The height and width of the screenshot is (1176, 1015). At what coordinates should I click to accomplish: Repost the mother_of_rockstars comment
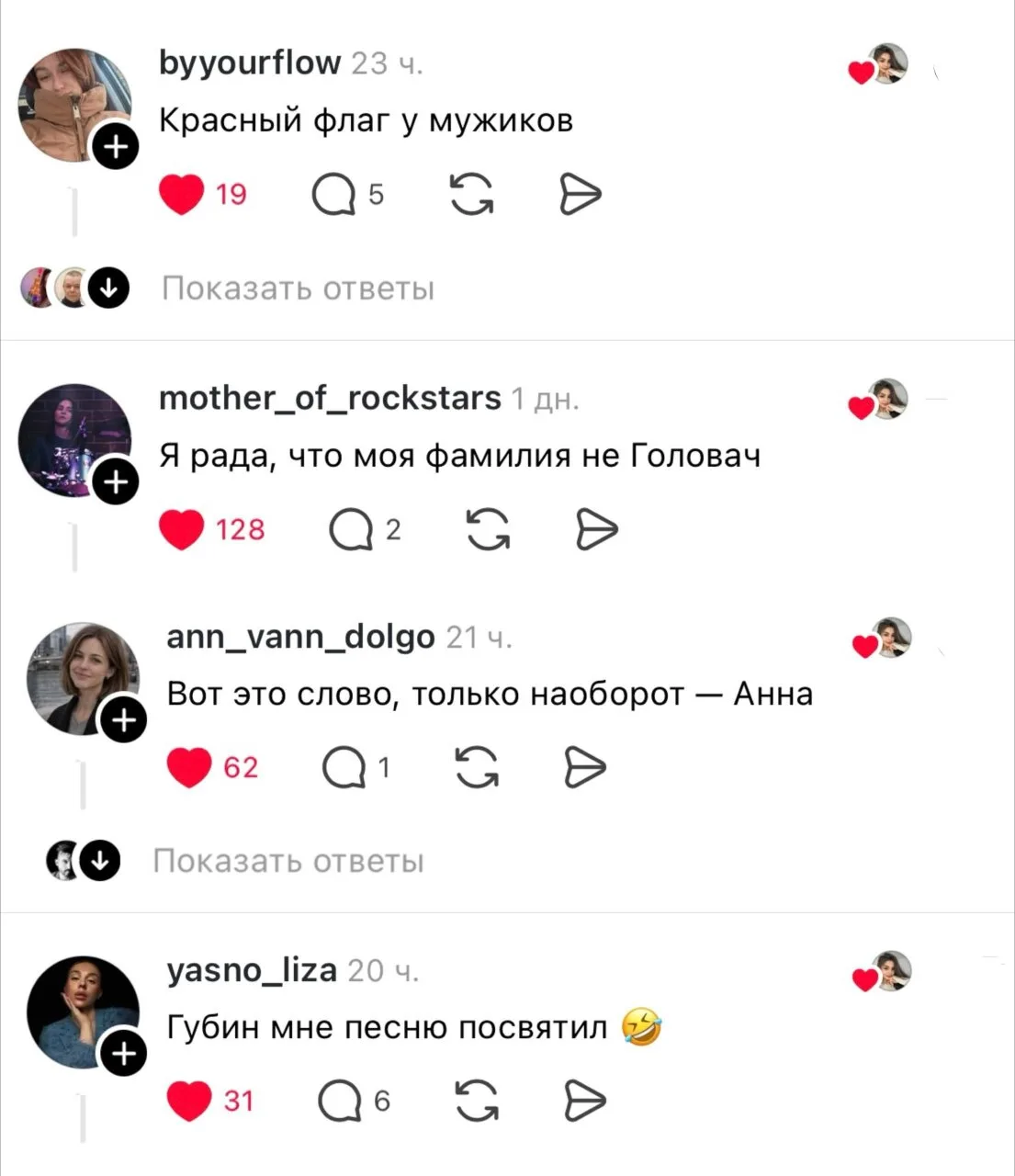(488, 530)
